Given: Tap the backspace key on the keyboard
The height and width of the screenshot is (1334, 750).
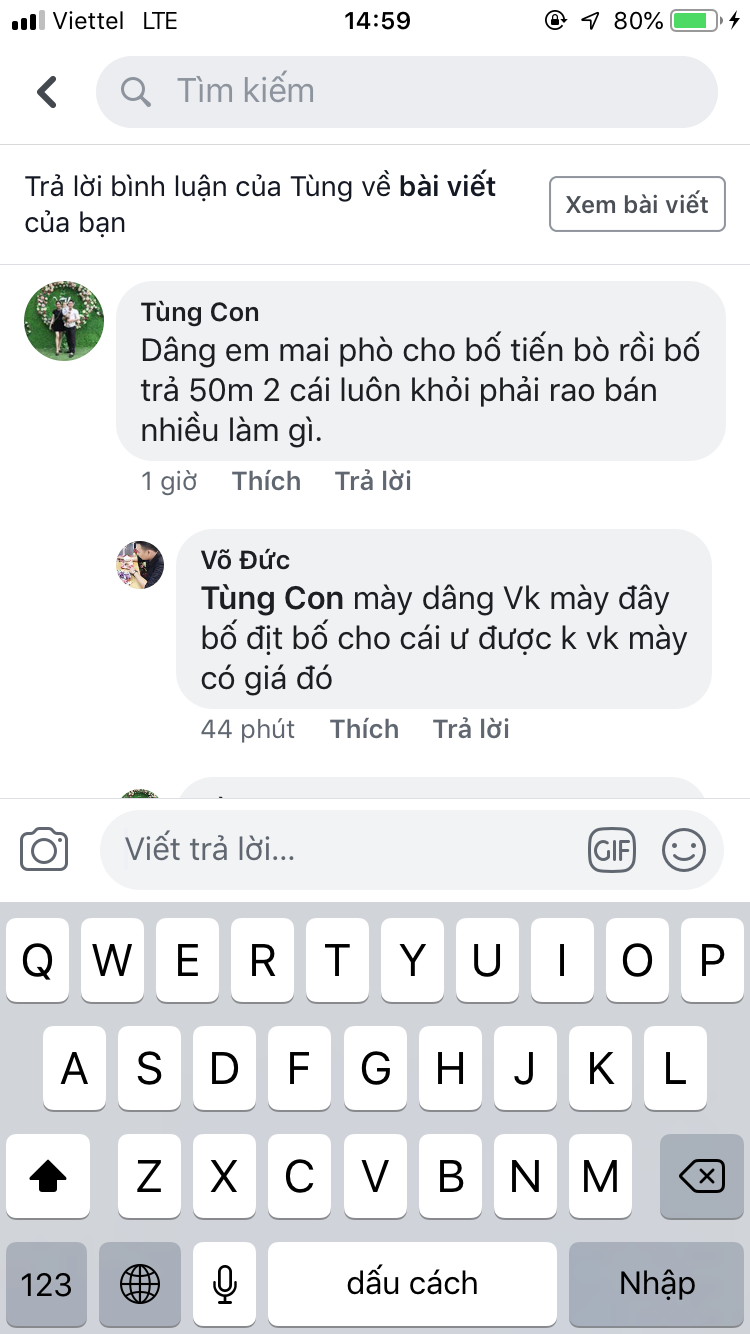Looking at the screenshot, I should point(702,1177).
